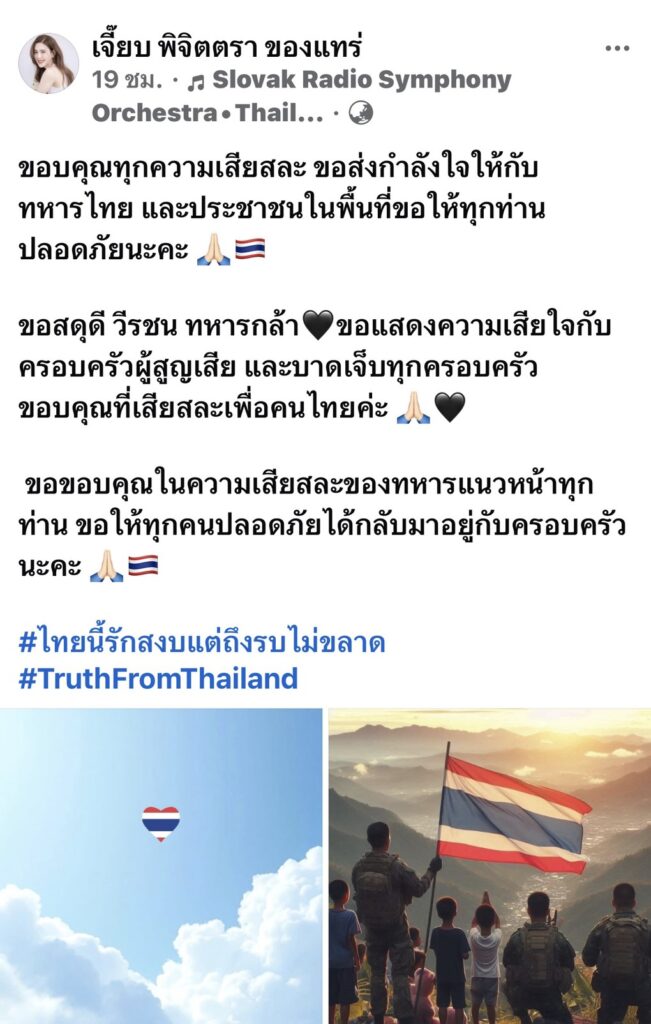Viewport: 651px width, 1024px height.
Task: View the soldiers holding Thai flag photo
Action: [489, 865]
